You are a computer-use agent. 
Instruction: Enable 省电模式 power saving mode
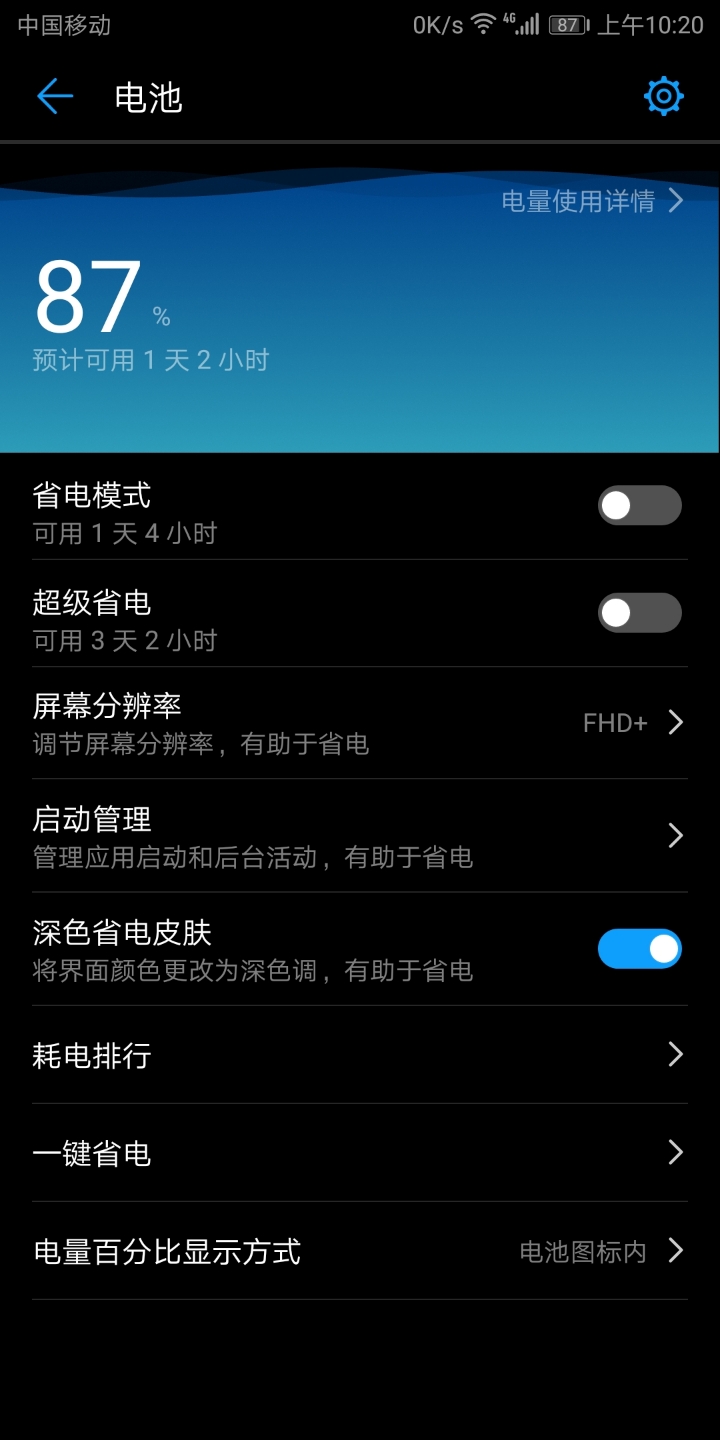point(639,506)
